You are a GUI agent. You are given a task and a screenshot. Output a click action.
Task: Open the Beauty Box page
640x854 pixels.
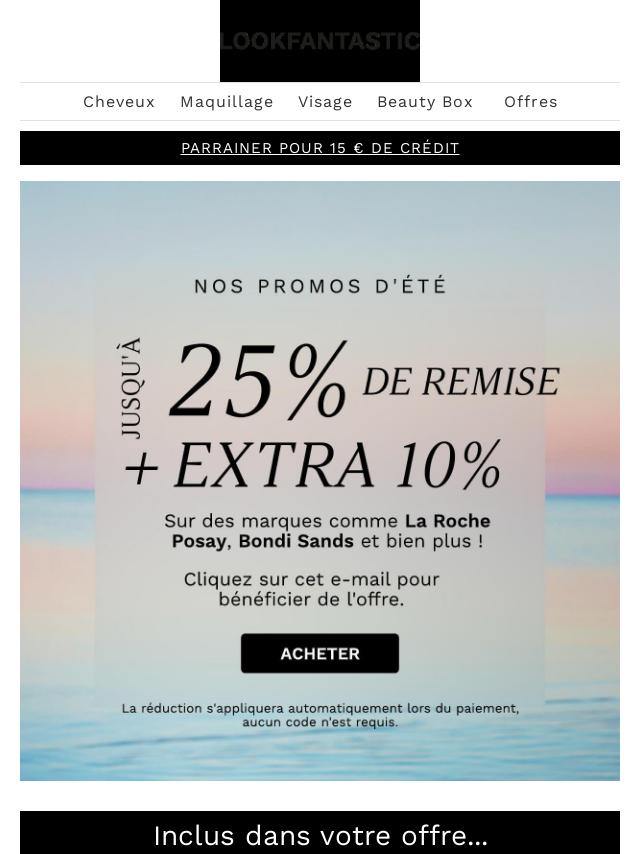click(425, 102)
